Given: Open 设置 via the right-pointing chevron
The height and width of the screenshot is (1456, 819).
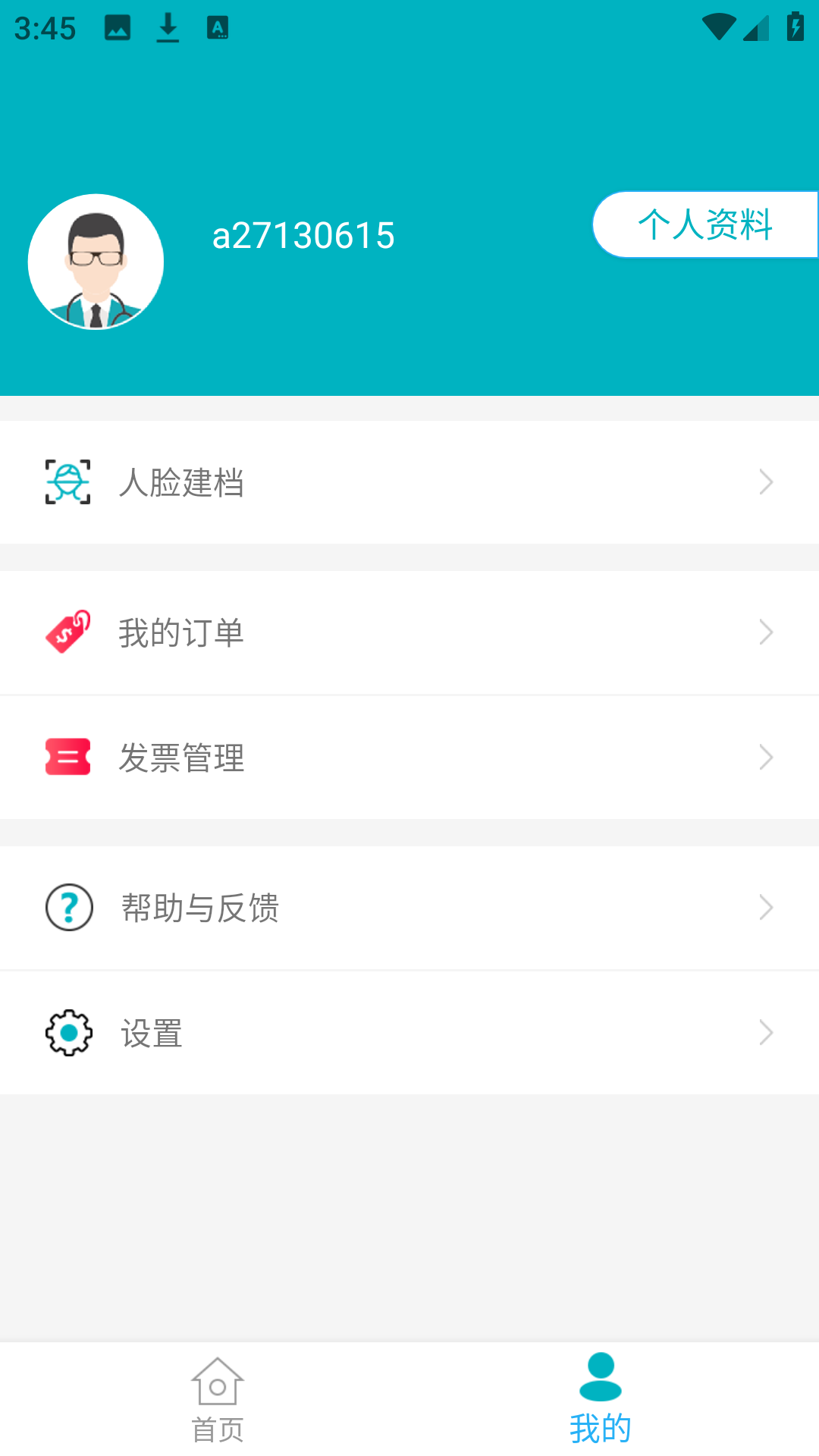Looking at the screenshot, I should pos(766,1031).
